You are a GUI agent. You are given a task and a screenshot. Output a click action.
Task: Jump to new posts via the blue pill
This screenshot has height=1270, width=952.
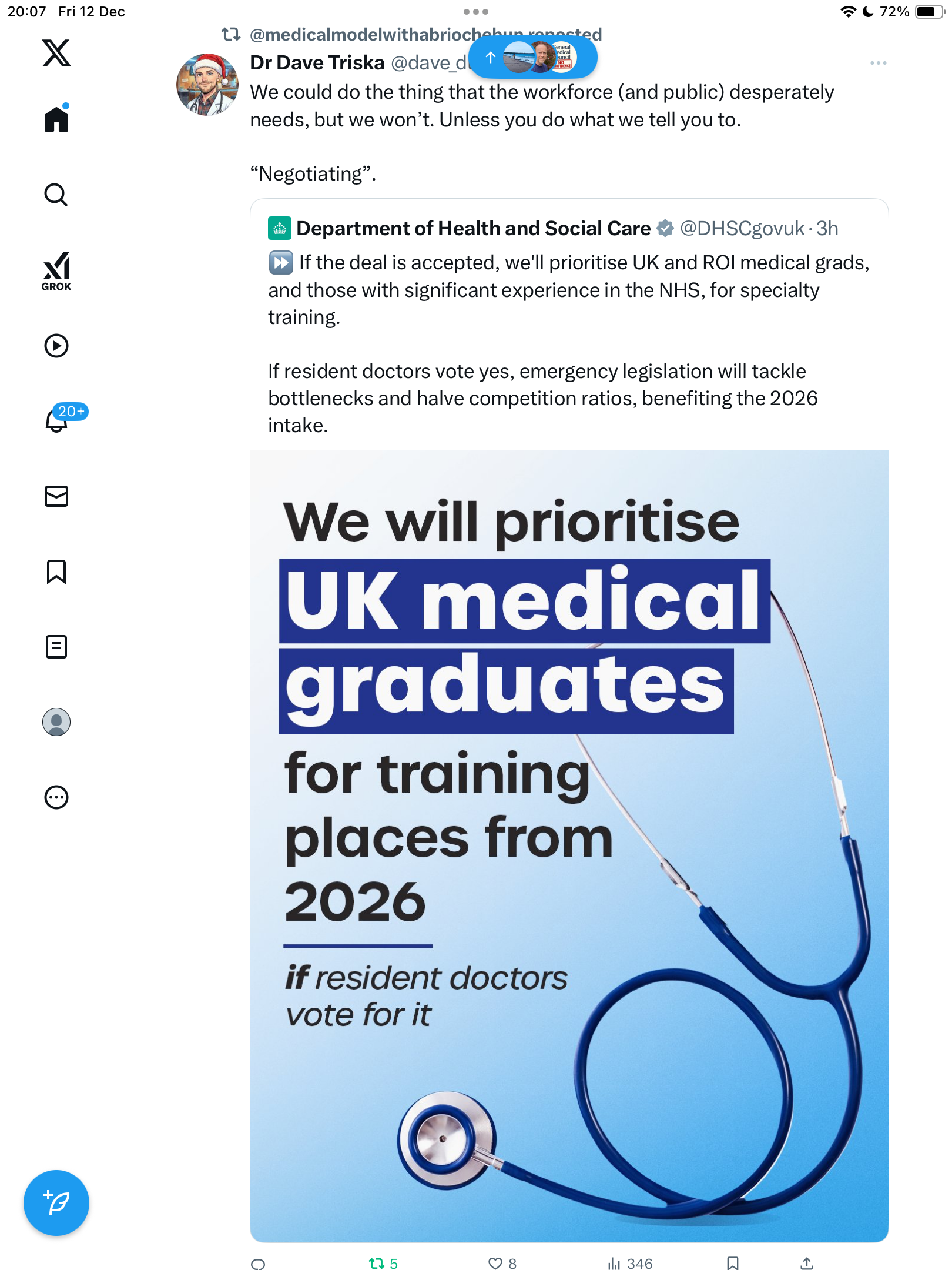532,57
